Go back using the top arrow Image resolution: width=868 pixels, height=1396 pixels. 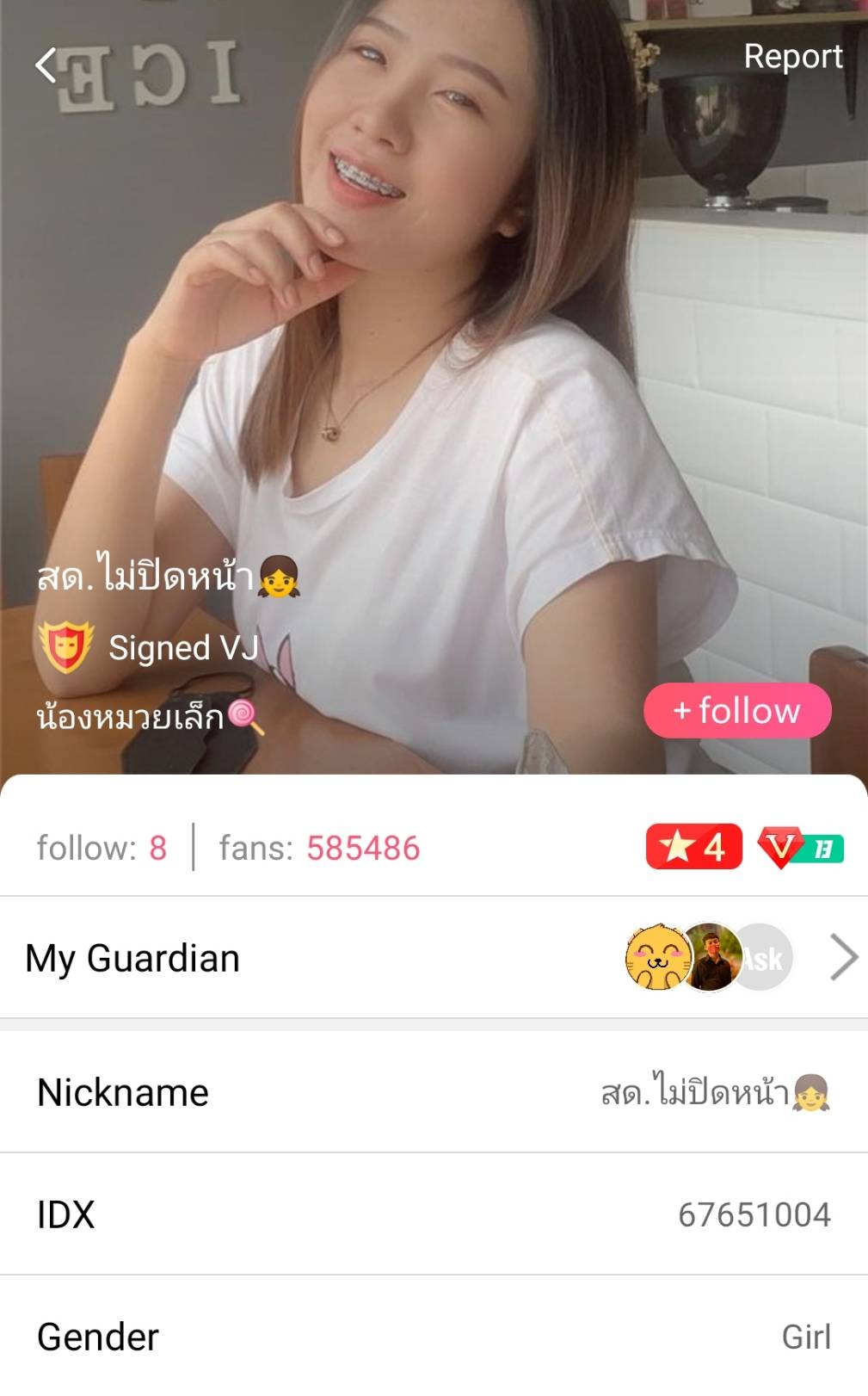pos(46,65)
